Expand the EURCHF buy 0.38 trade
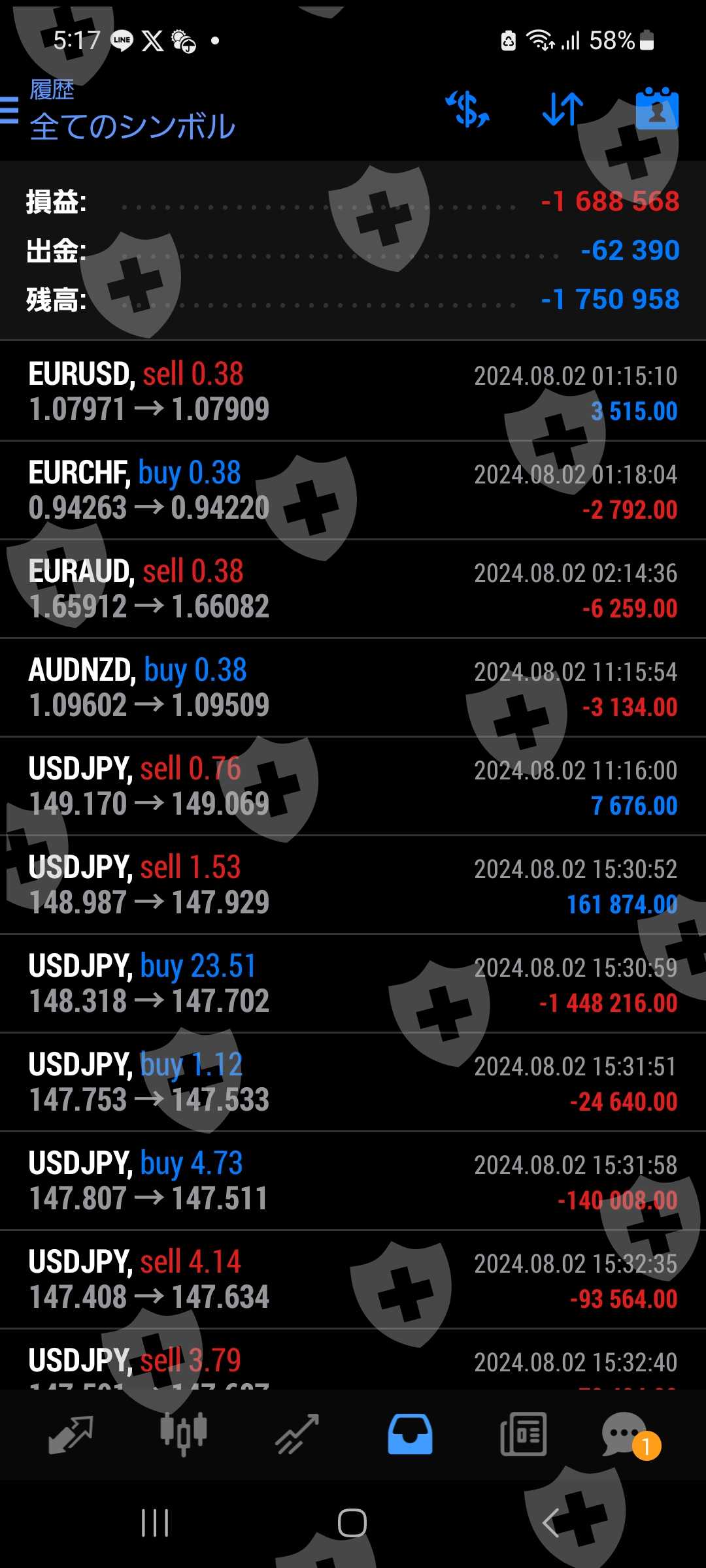This screenshot has width=706, height=1568. pyautogui.click(x=353, y=490)
